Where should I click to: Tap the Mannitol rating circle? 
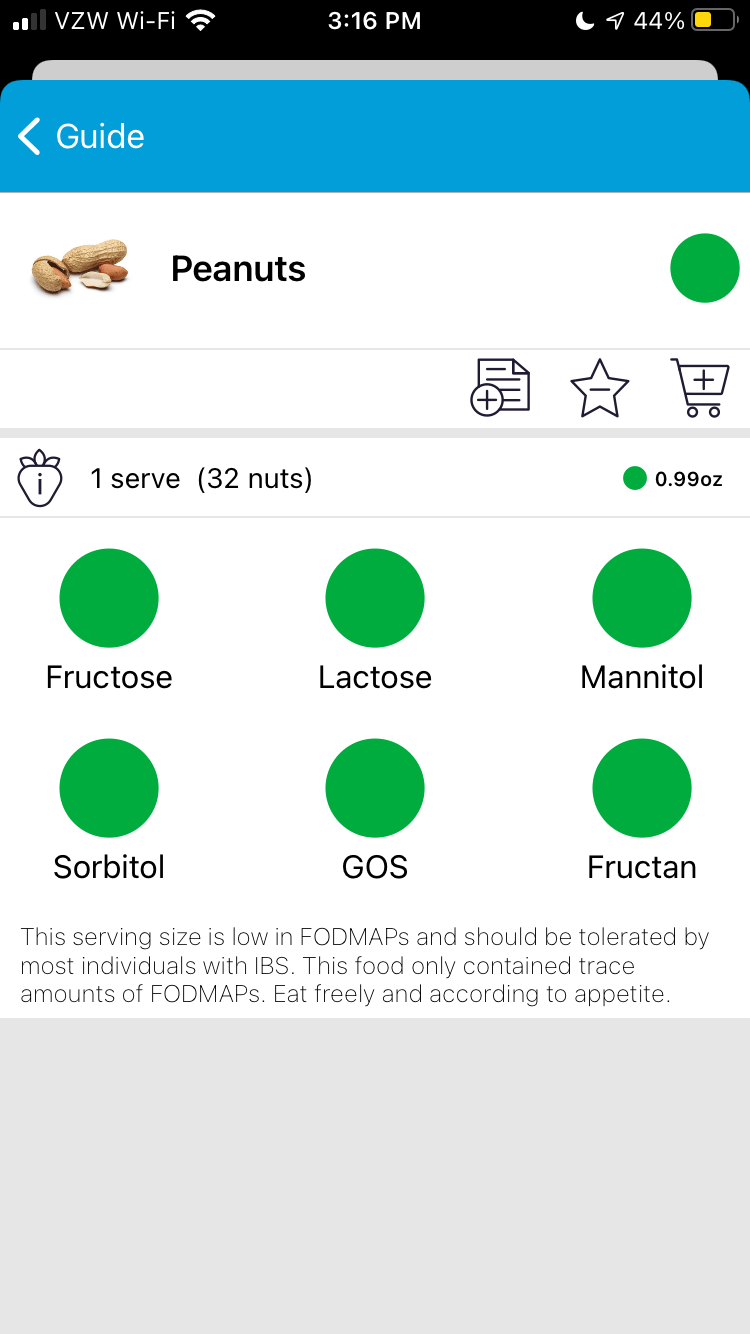(642, 598)
